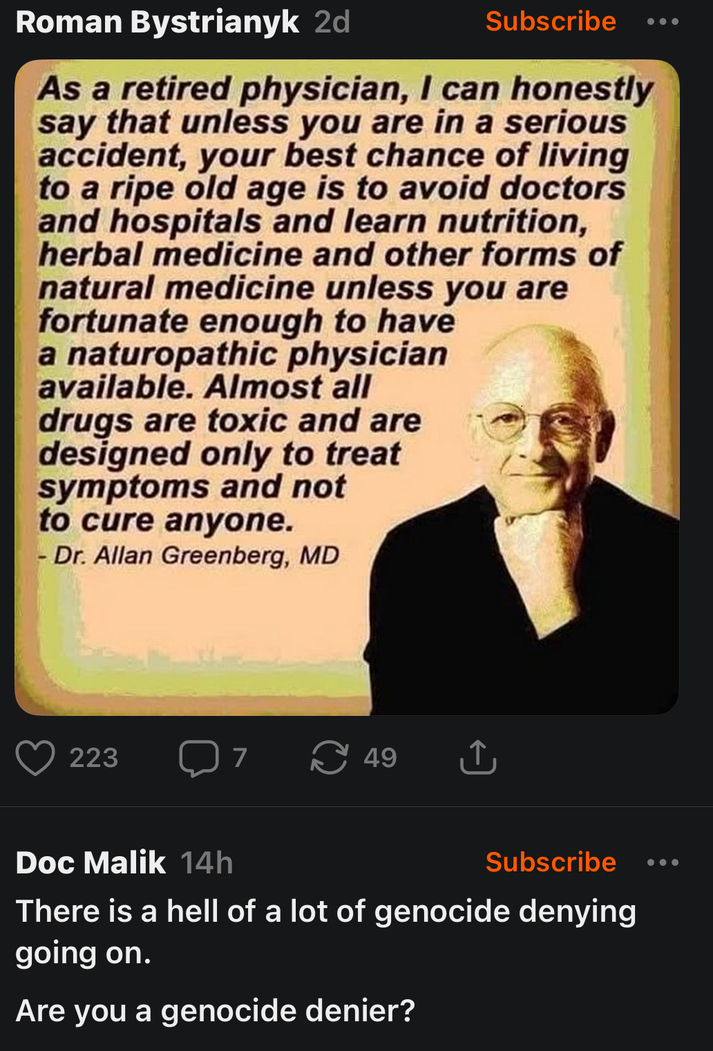View Roman Bystrianyk's profile
The height and width of the screenshot is (1051, 713).
157,22
